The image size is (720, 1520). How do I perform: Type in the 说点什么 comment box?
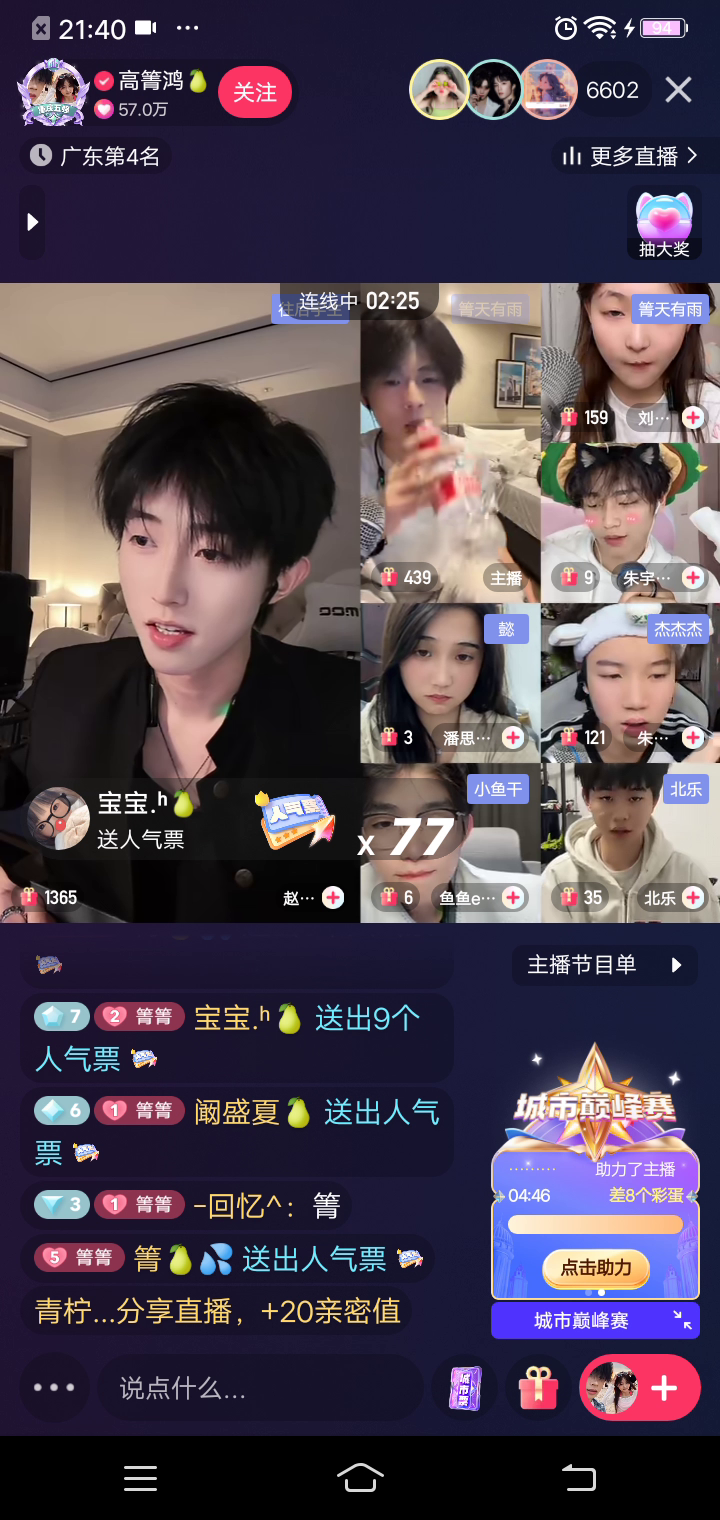click(260, 1388)
